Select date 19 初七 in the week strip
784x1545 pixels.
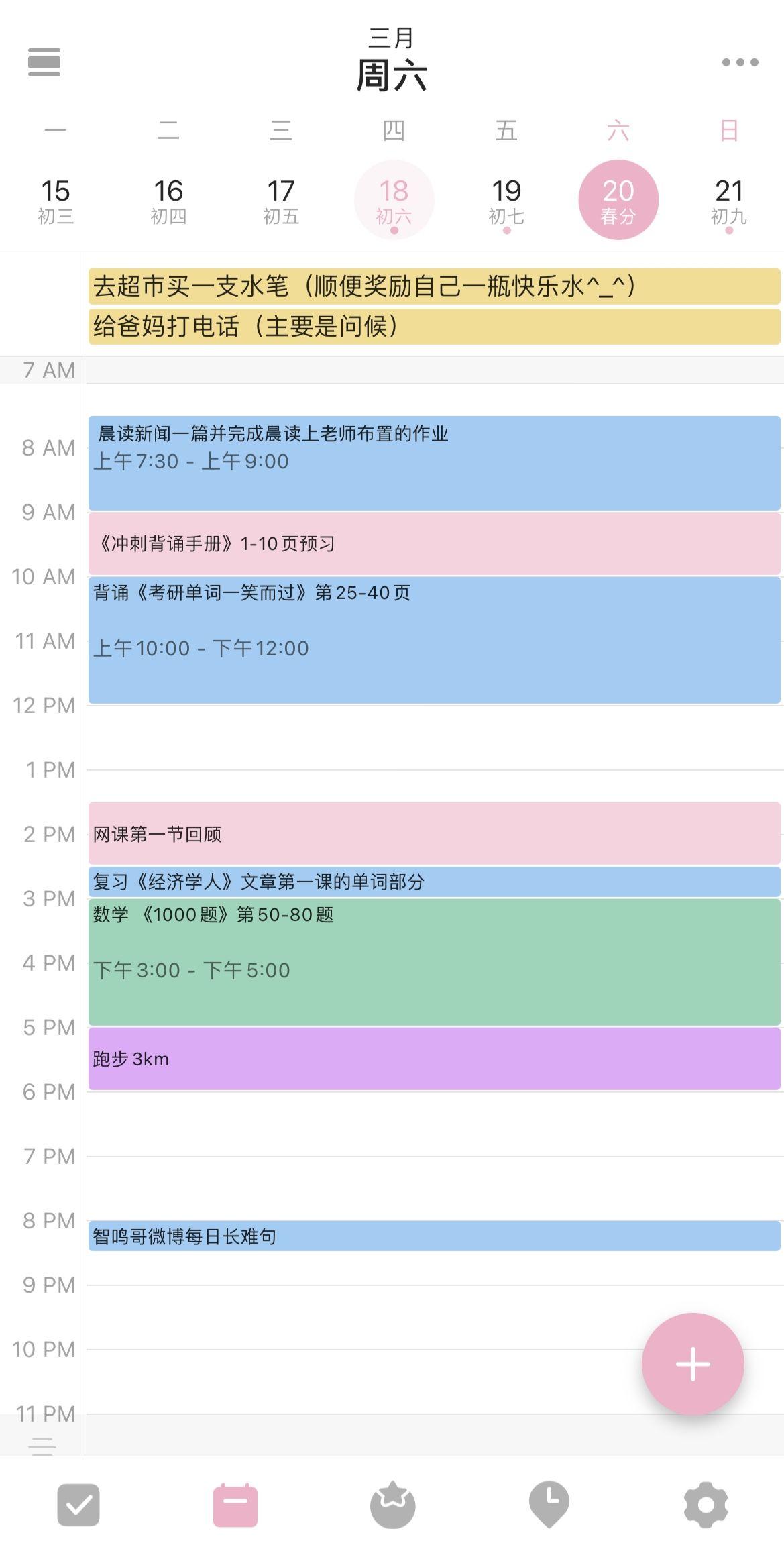click(x=506, y=200)
